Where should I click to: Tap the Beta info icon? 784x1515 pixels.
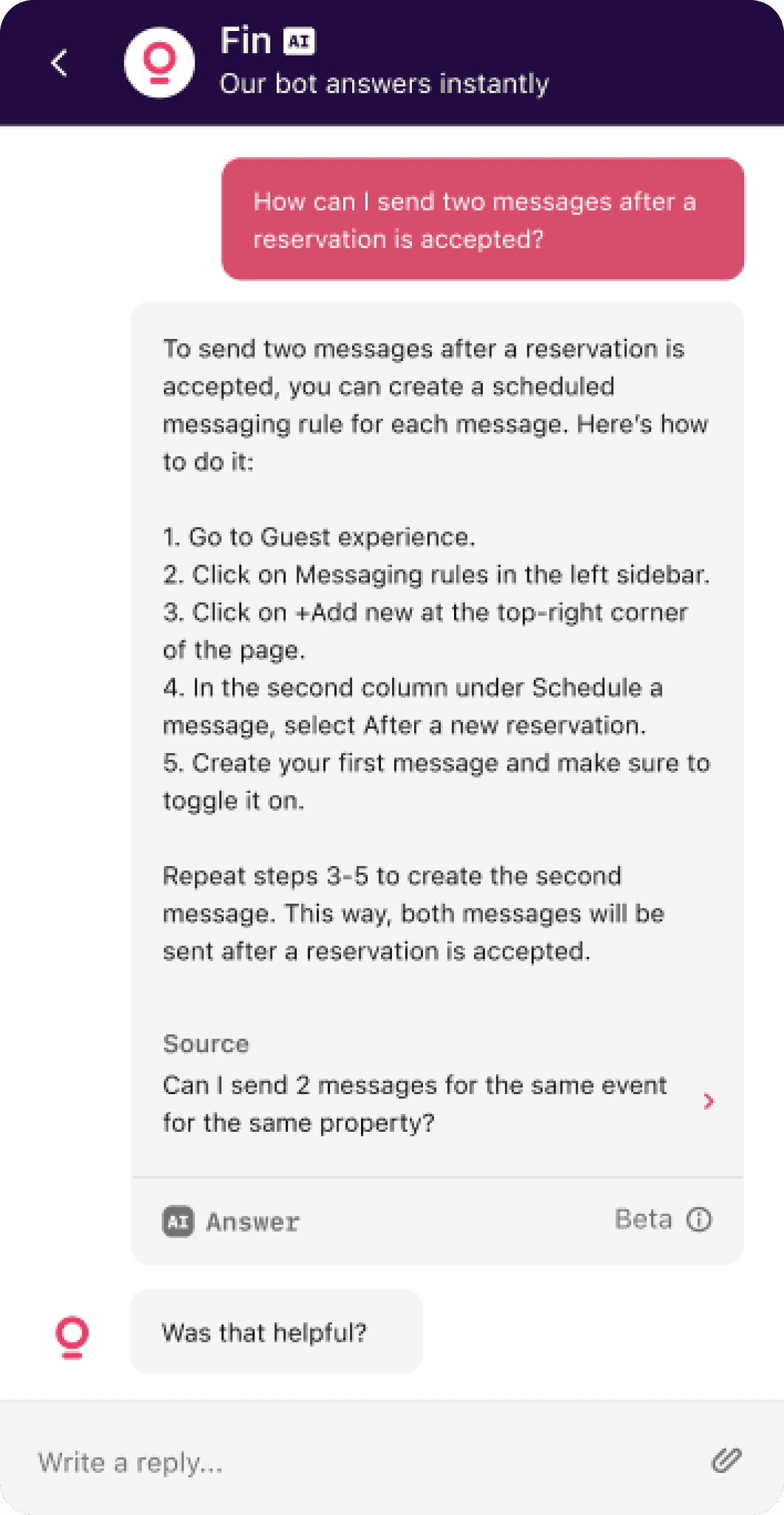699,1219
